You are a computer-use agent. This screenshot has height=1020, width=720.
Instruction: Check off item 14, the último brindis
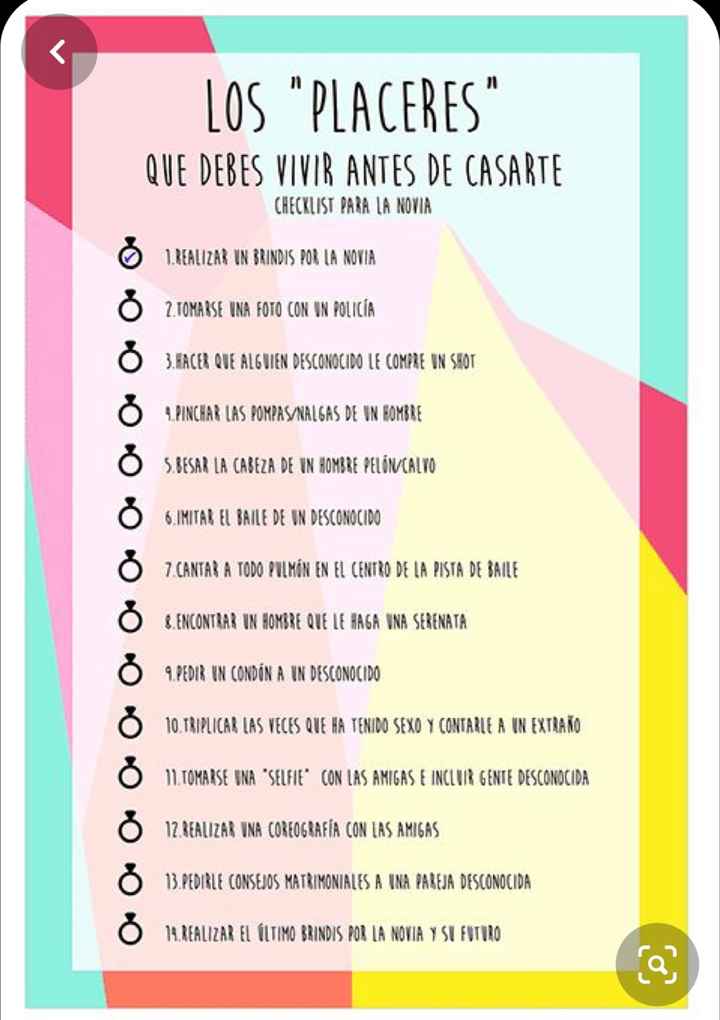130,932
